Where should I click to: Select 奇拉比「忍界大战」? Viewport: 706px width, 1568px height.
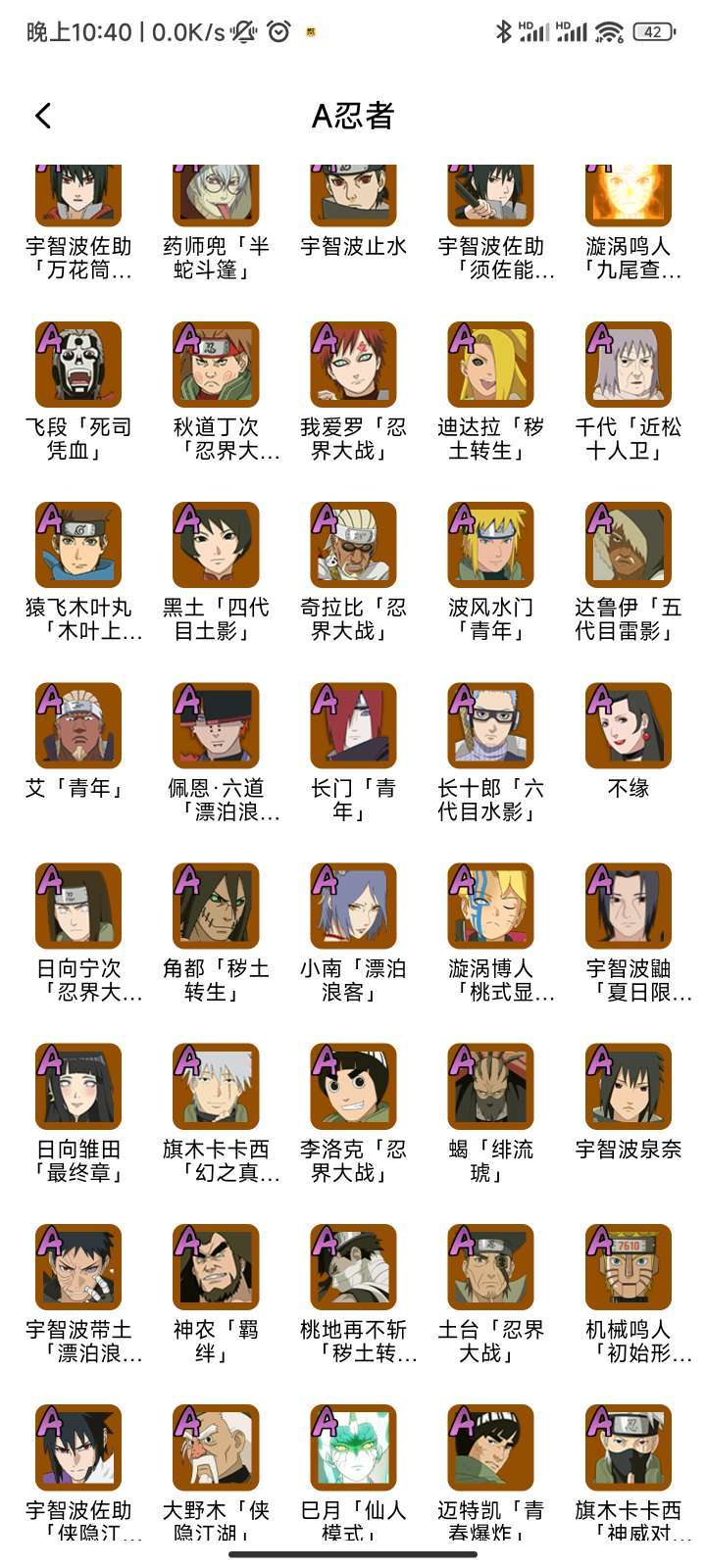353,571
